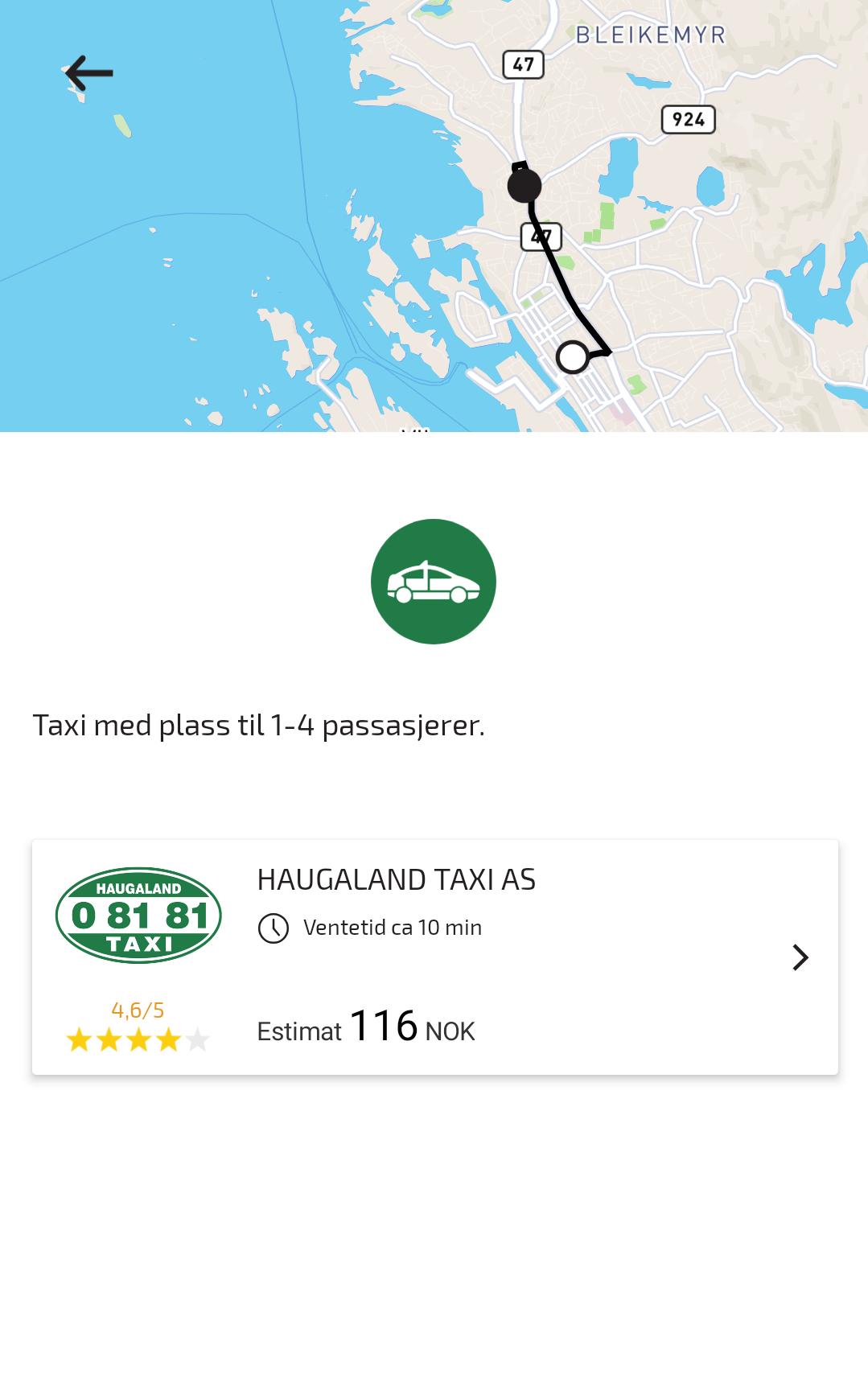
Task: Click the first yellow star in the rating
Action: (x=78, y=1040)
